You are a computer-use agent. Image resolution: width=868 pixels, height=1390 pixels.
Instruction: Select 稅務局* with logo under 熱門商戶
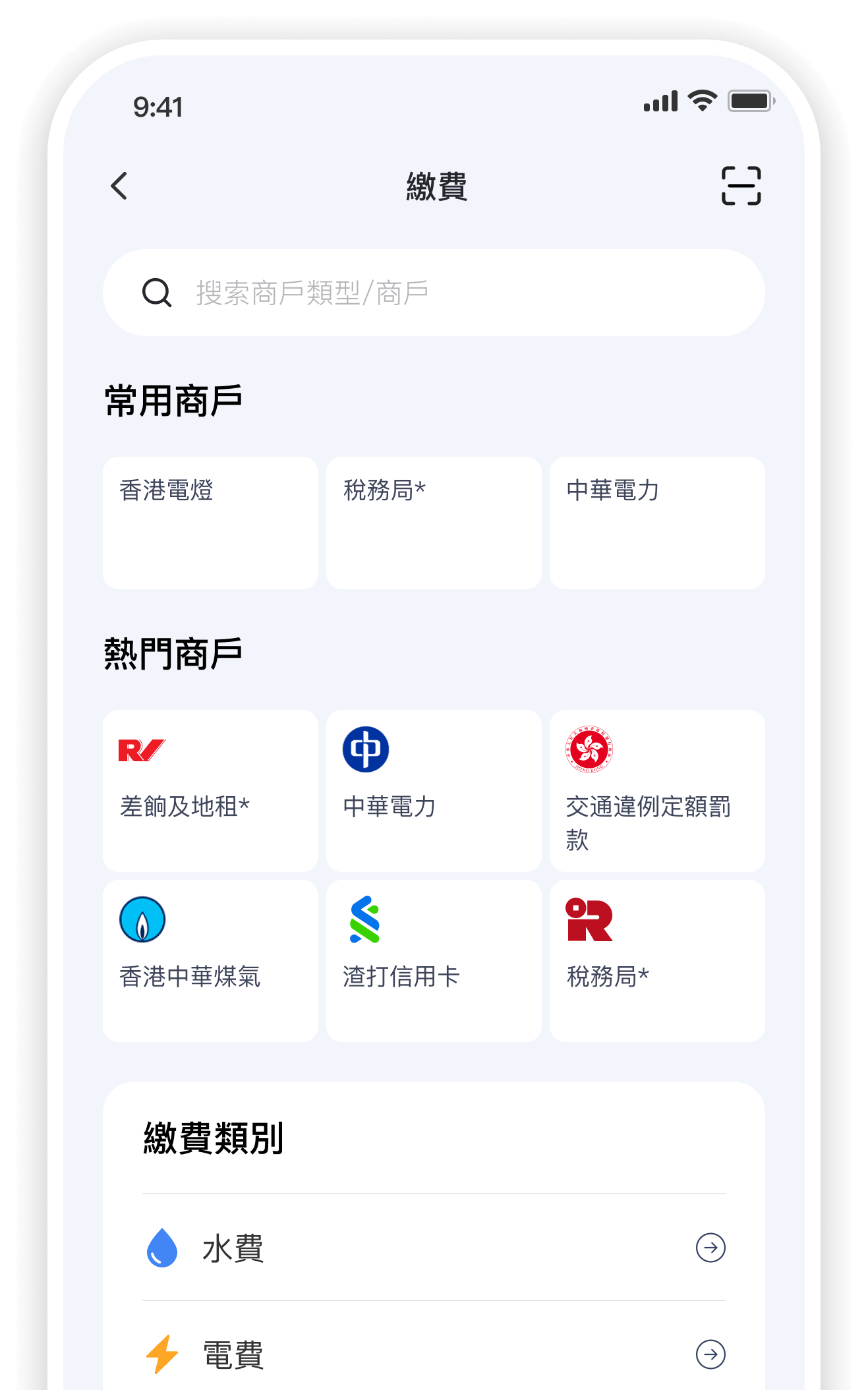coord(657,960)
